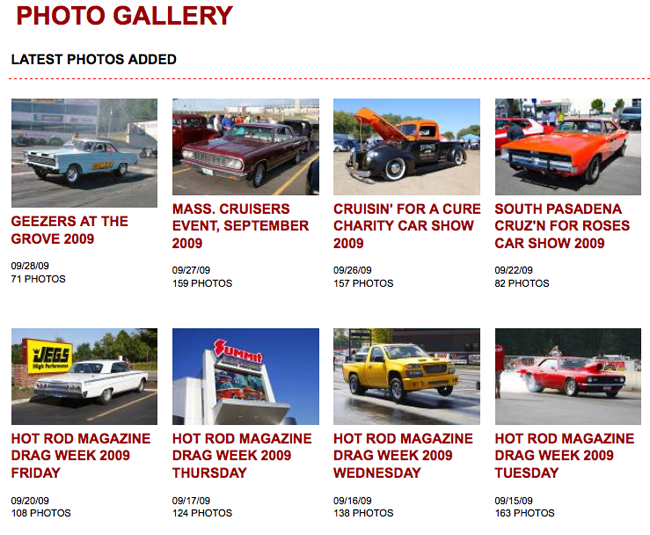
Task: View Cruisin' for a Cure Charity Car Show thumbnail
Action: pos(406,146)
